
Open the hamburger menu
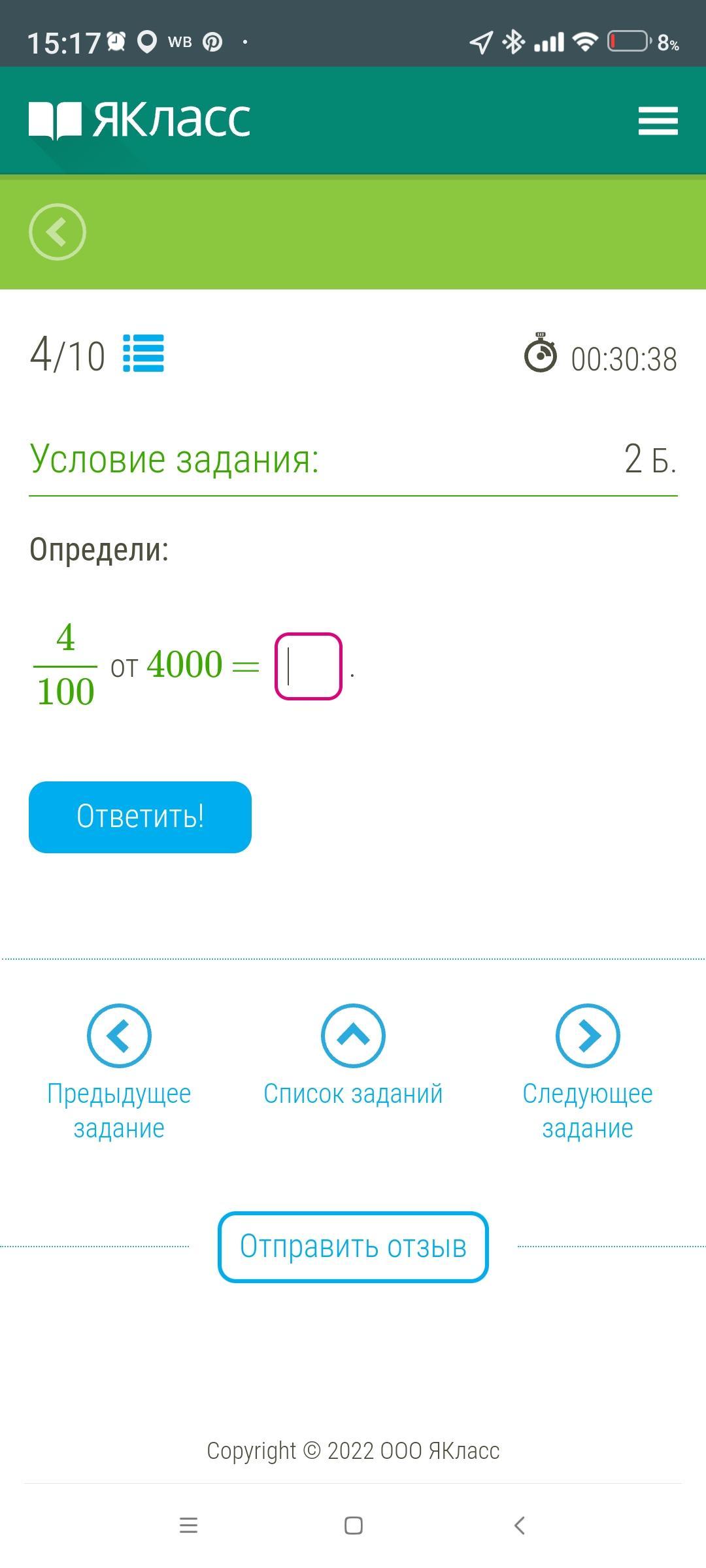658,122
